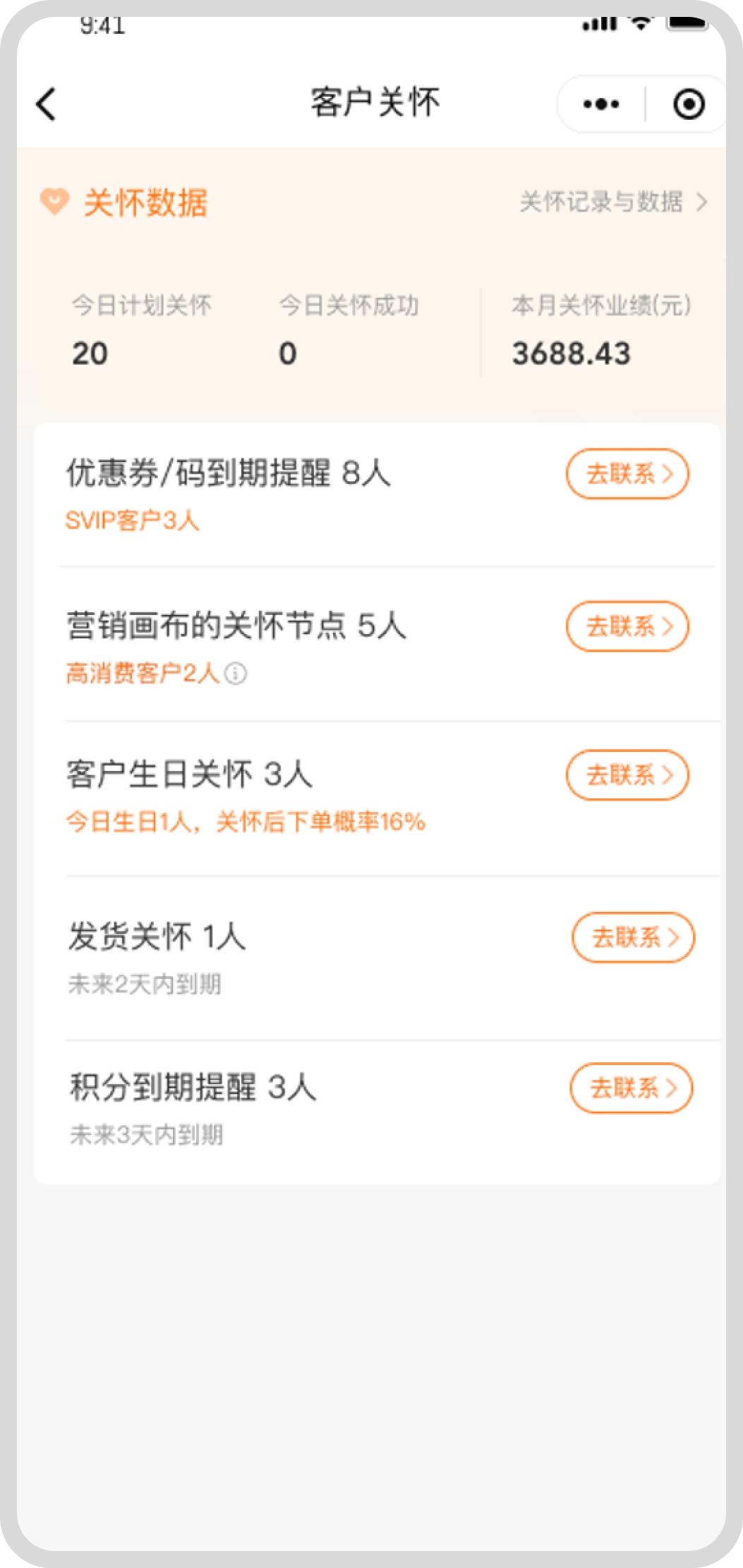Screen dimensions: 743x1568
Task: Tap 去联系 for 积分到期提醒
Action: [631, 1088]
